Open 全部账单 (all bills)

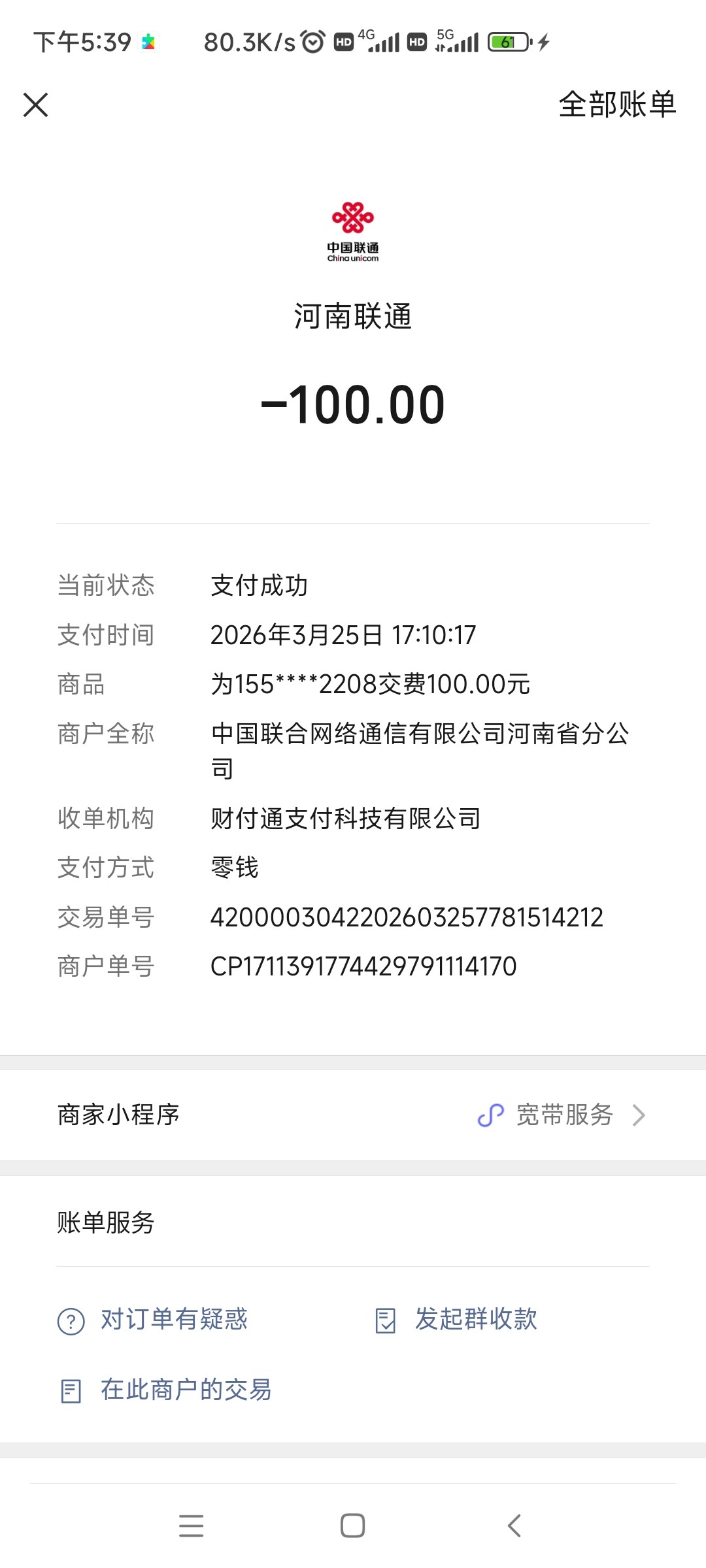pos(616,105)
